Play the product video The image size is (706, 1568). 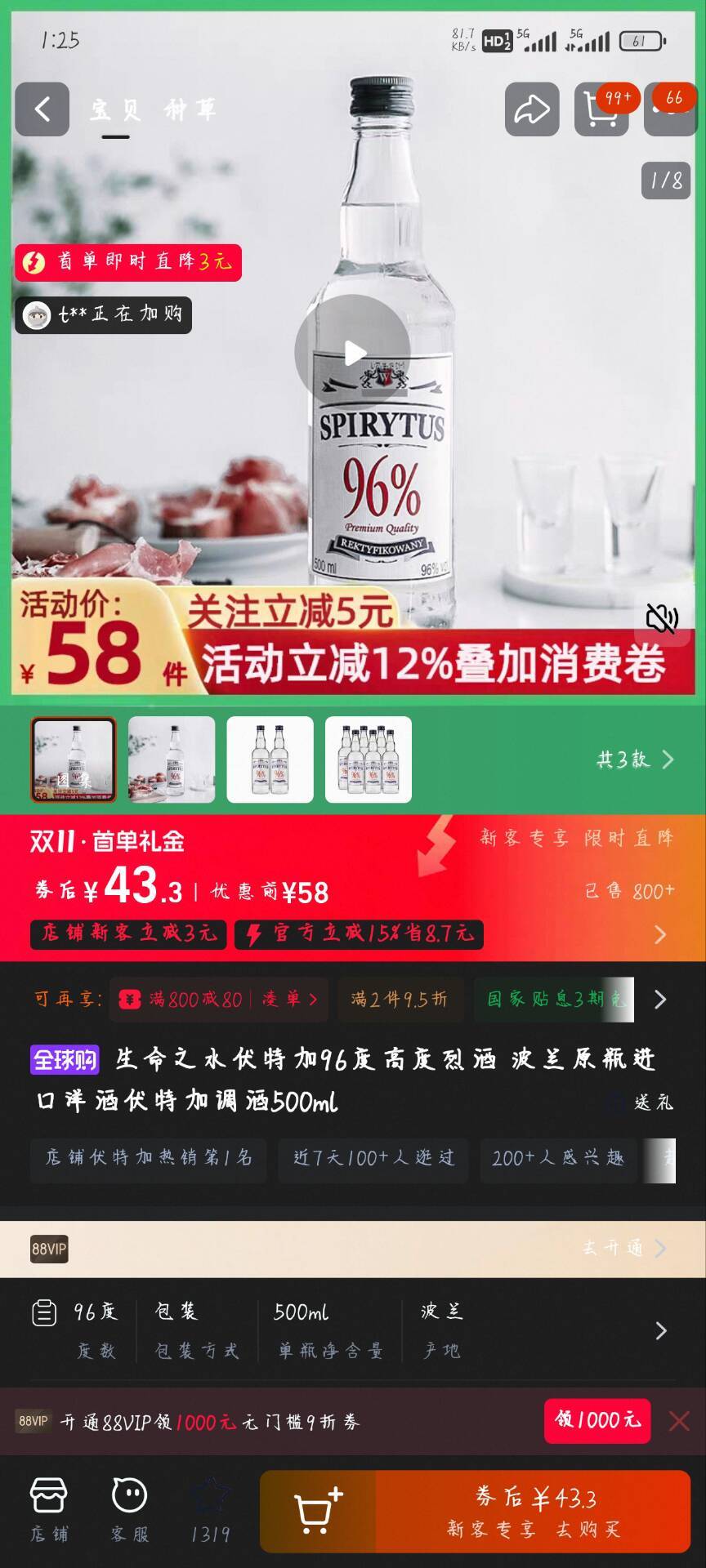tap(352, 353)
